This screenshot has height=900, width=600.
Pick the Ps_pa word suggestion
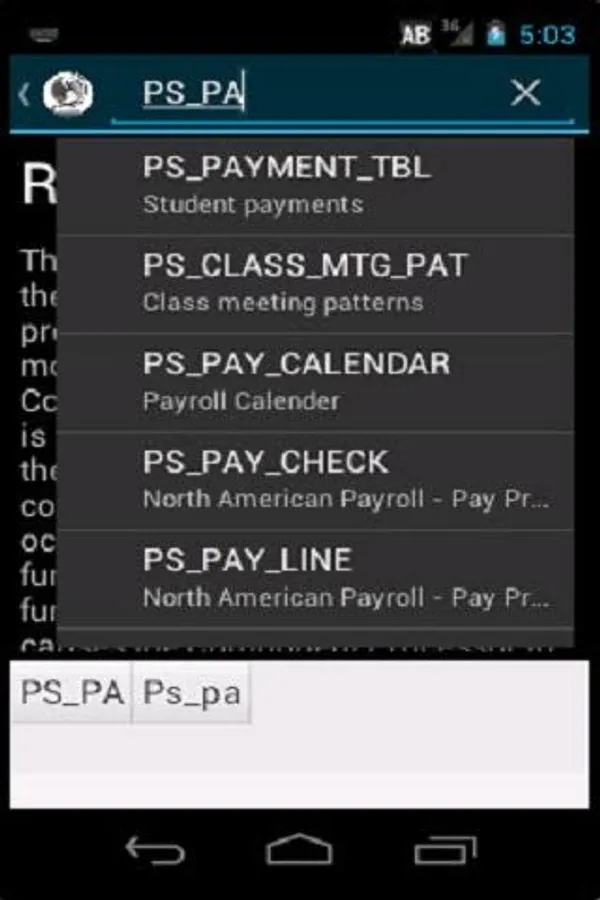pos(192,692)
